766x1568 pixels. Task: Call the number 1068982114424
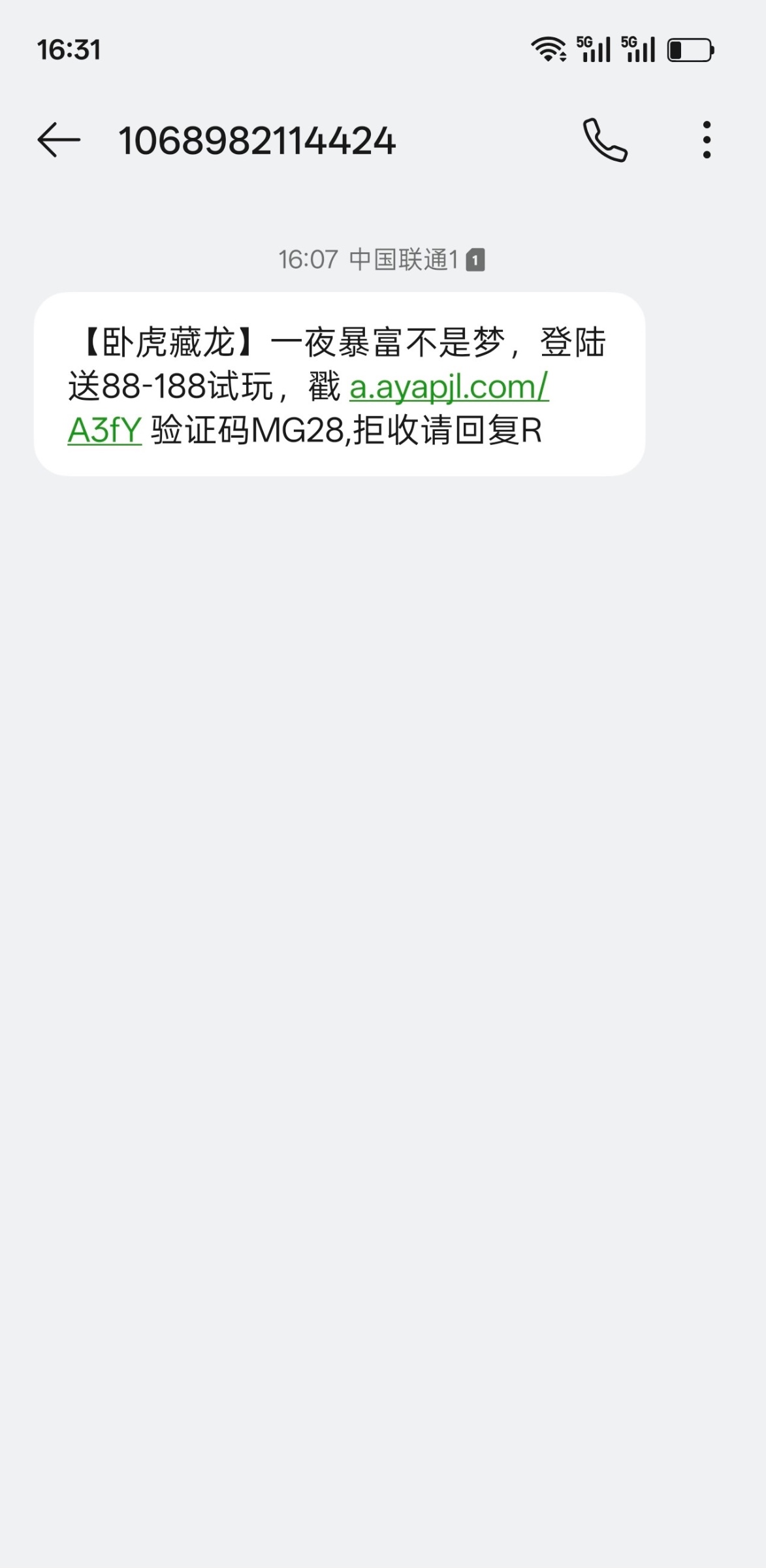[x=605, y=140]
